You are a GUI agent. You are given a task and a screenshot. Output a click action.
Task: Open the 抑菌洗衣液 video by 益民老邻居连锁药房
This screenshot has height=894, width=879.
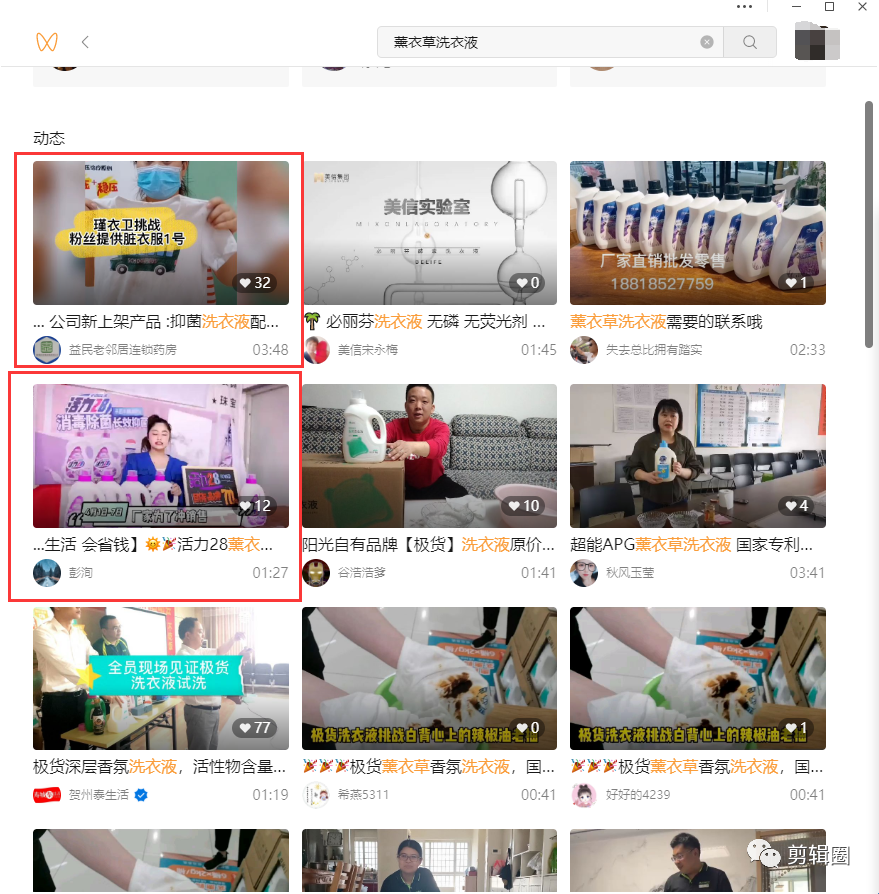[161, 233]
